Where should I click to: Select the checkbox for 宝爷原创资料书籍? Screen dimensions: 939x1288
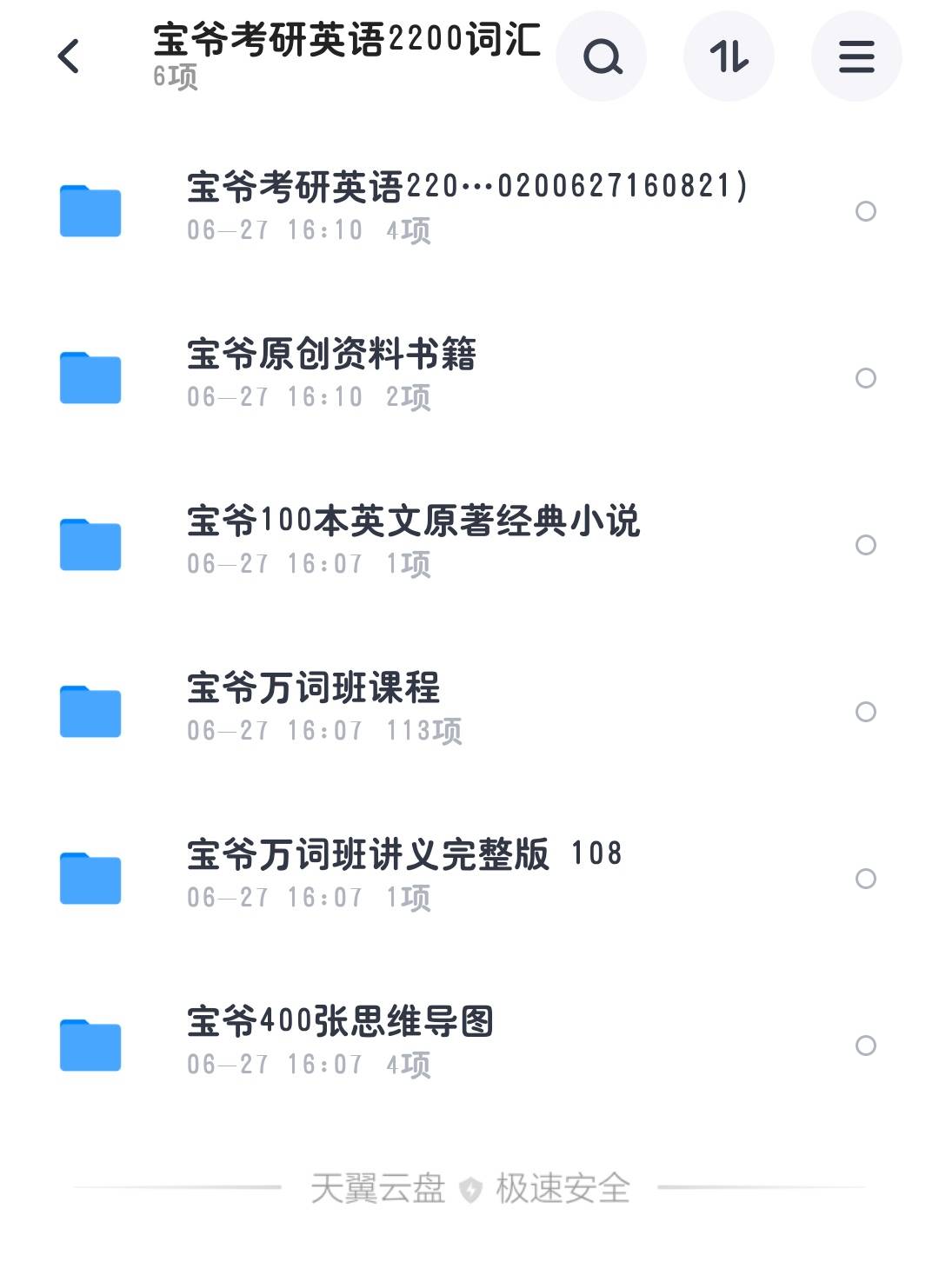click(x=865, y=377)
